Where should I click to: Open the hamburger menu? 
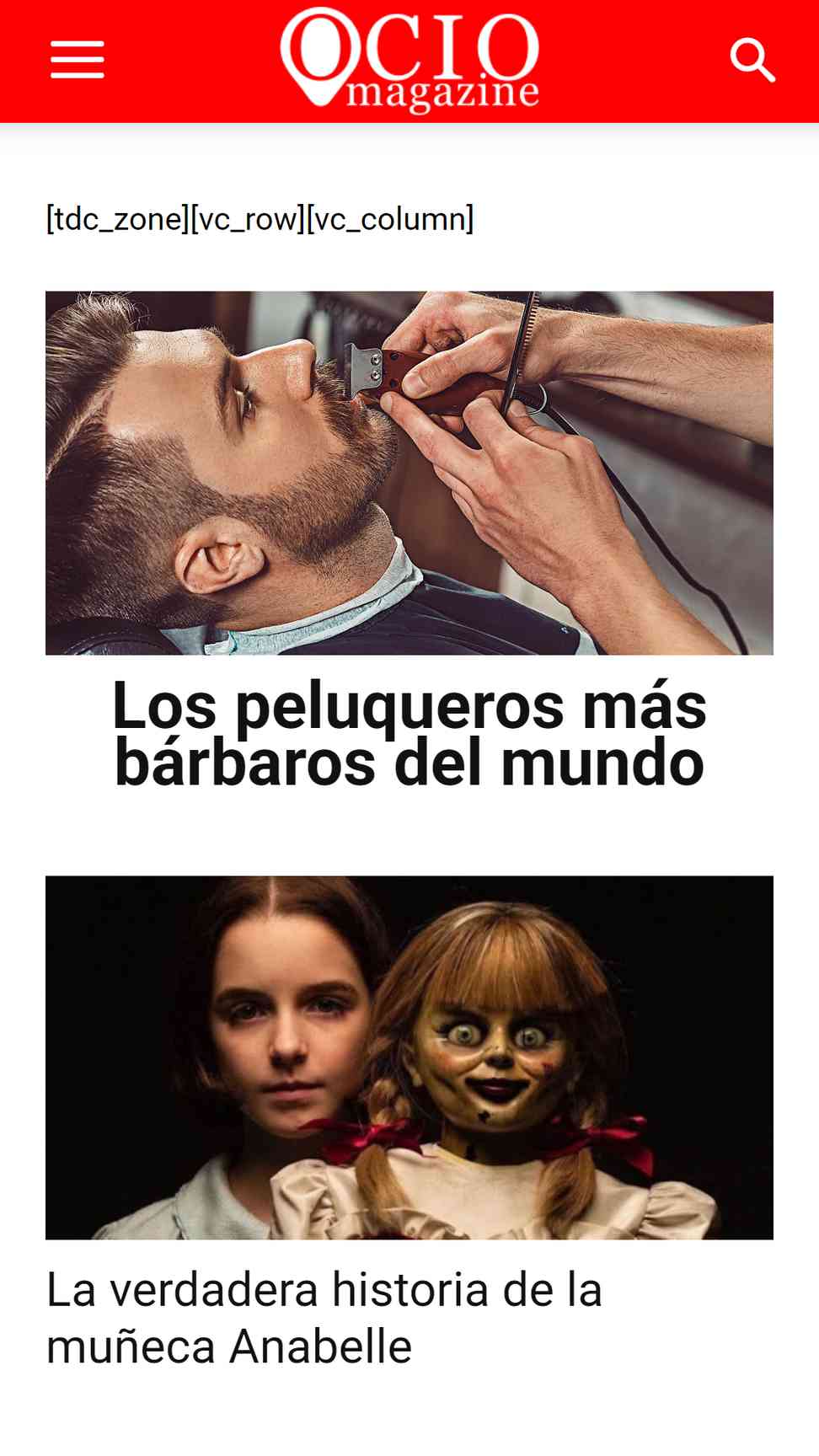pyautogui.click(x=78, y=60)
